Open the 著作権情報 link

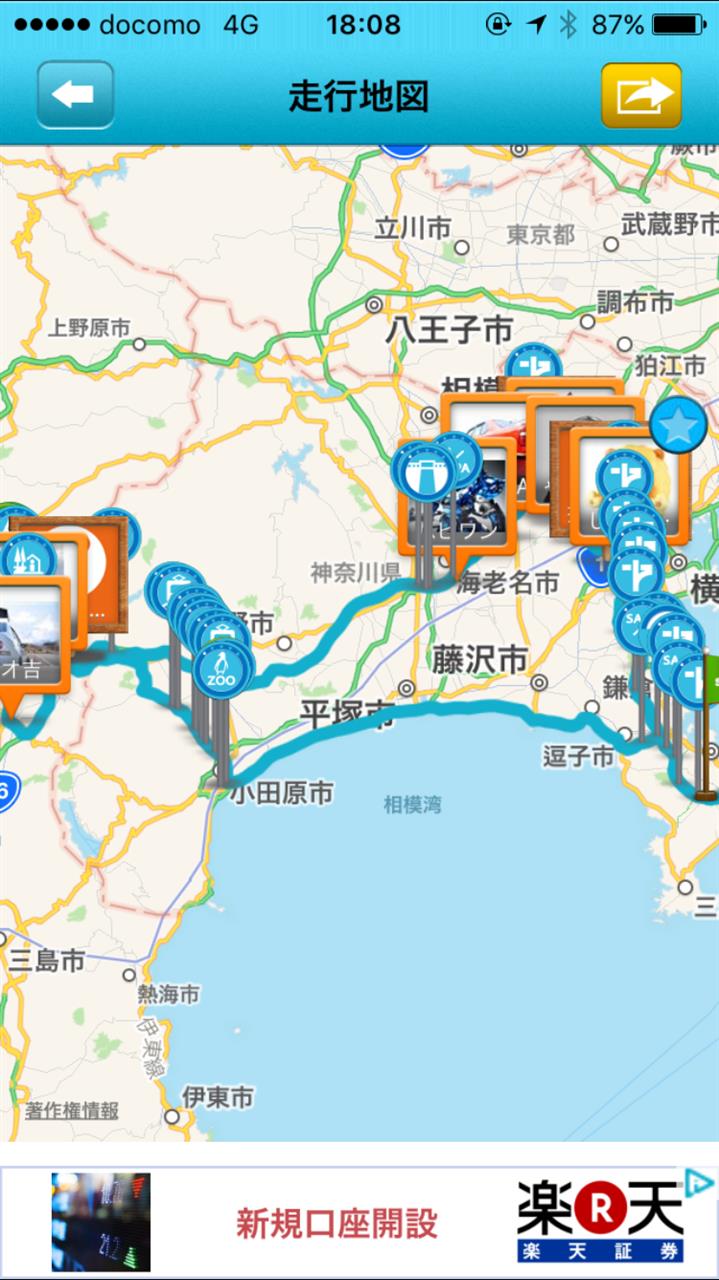point(72,1110)
